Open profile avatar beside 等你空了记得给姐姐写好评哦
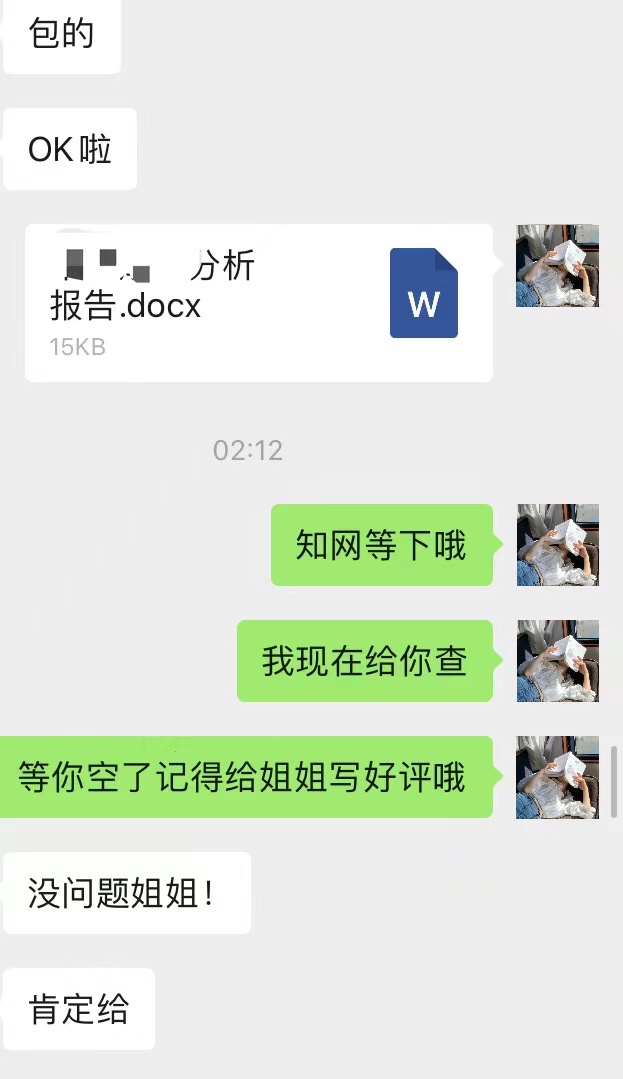623x1079 pixels. (557, 777)
